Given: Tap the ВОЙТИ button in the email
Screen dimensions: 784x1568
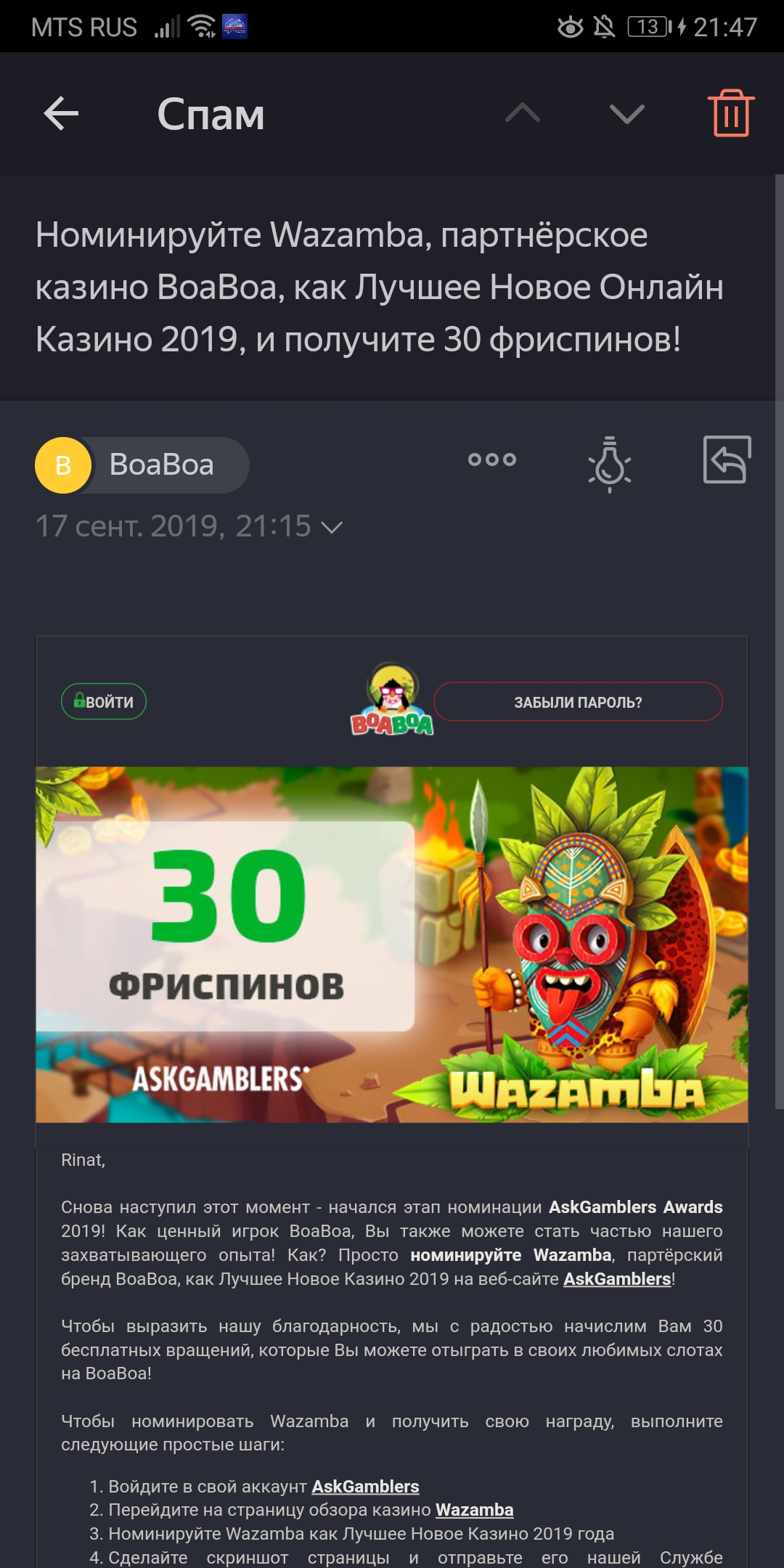Looking at the screenshot, I should pyautogui.click(x=104, y=702).
